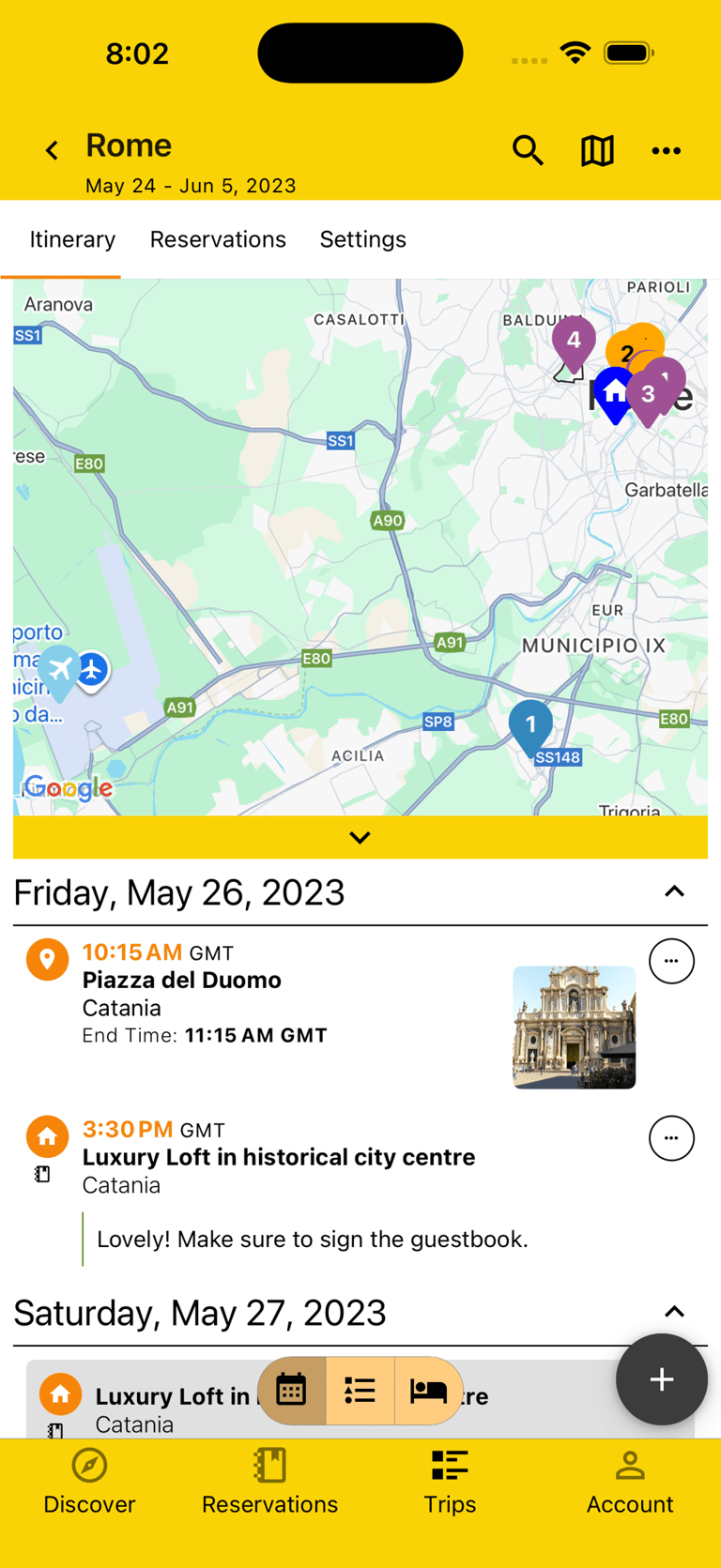This screenshot has height=1568, width=721.
Task: Select the Trips icon in bottom navigation
Action: tap(449, 1466)
